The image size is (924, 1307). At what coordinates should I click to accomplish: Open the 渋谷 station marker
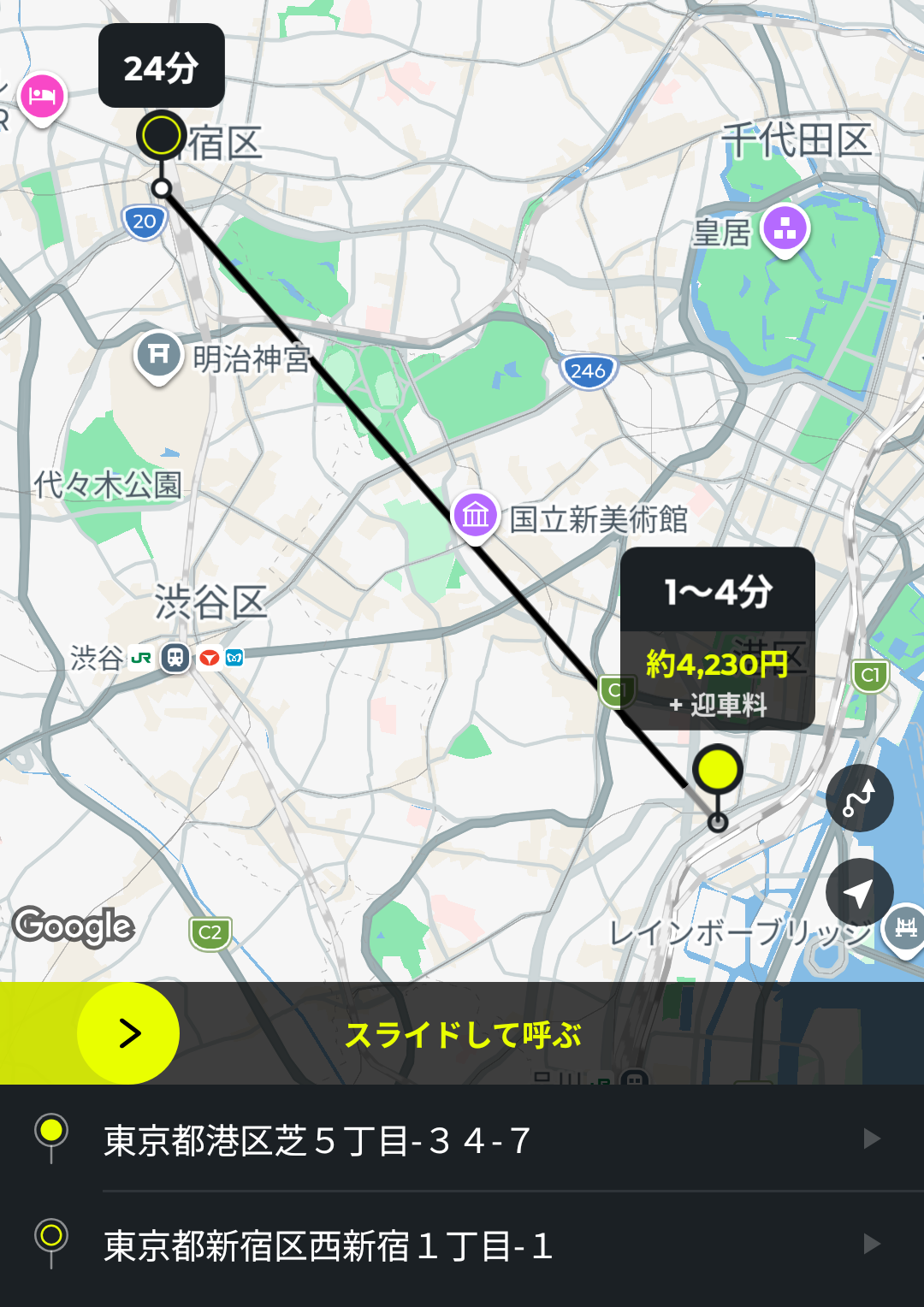[175, 658]
